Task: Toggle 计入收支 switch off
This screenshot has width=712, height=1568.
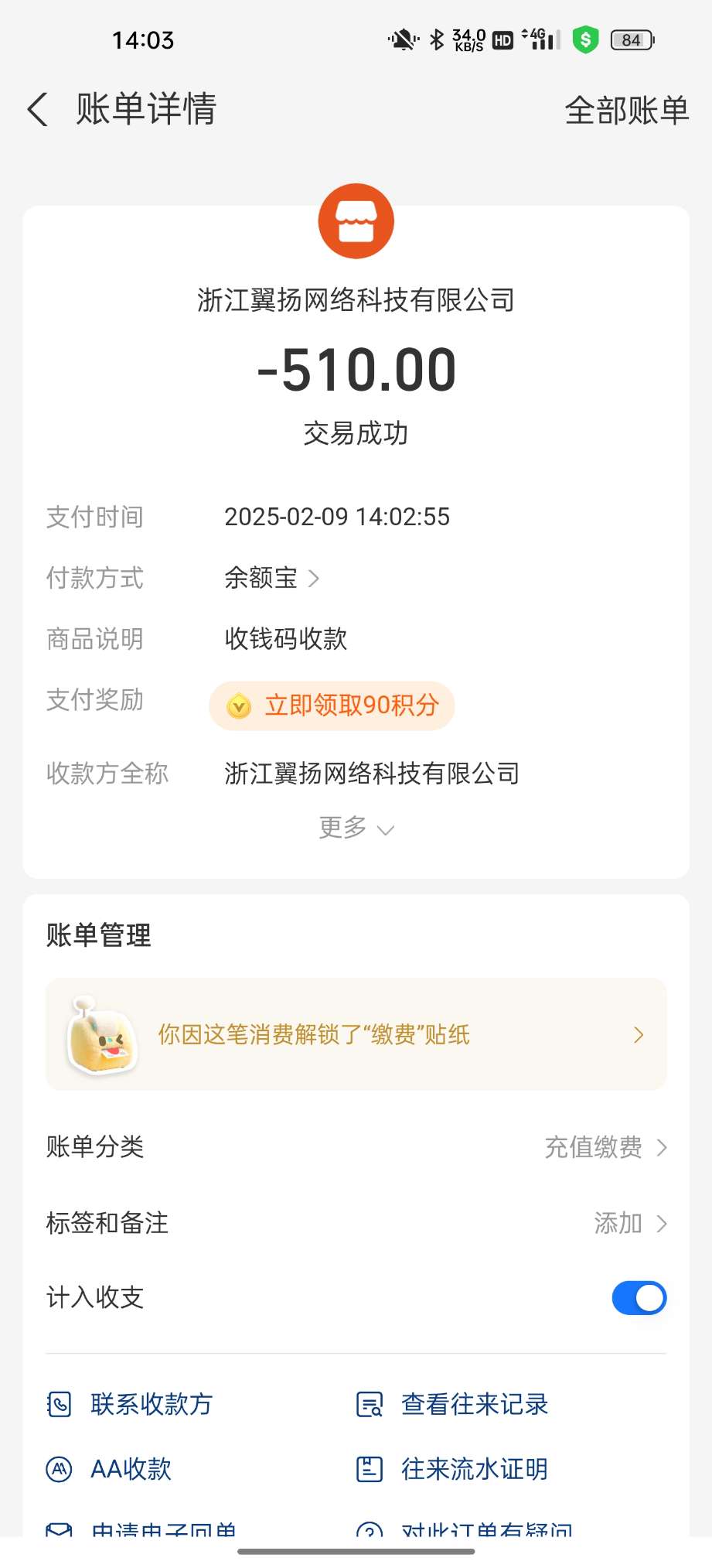Action: [639, 1298]
